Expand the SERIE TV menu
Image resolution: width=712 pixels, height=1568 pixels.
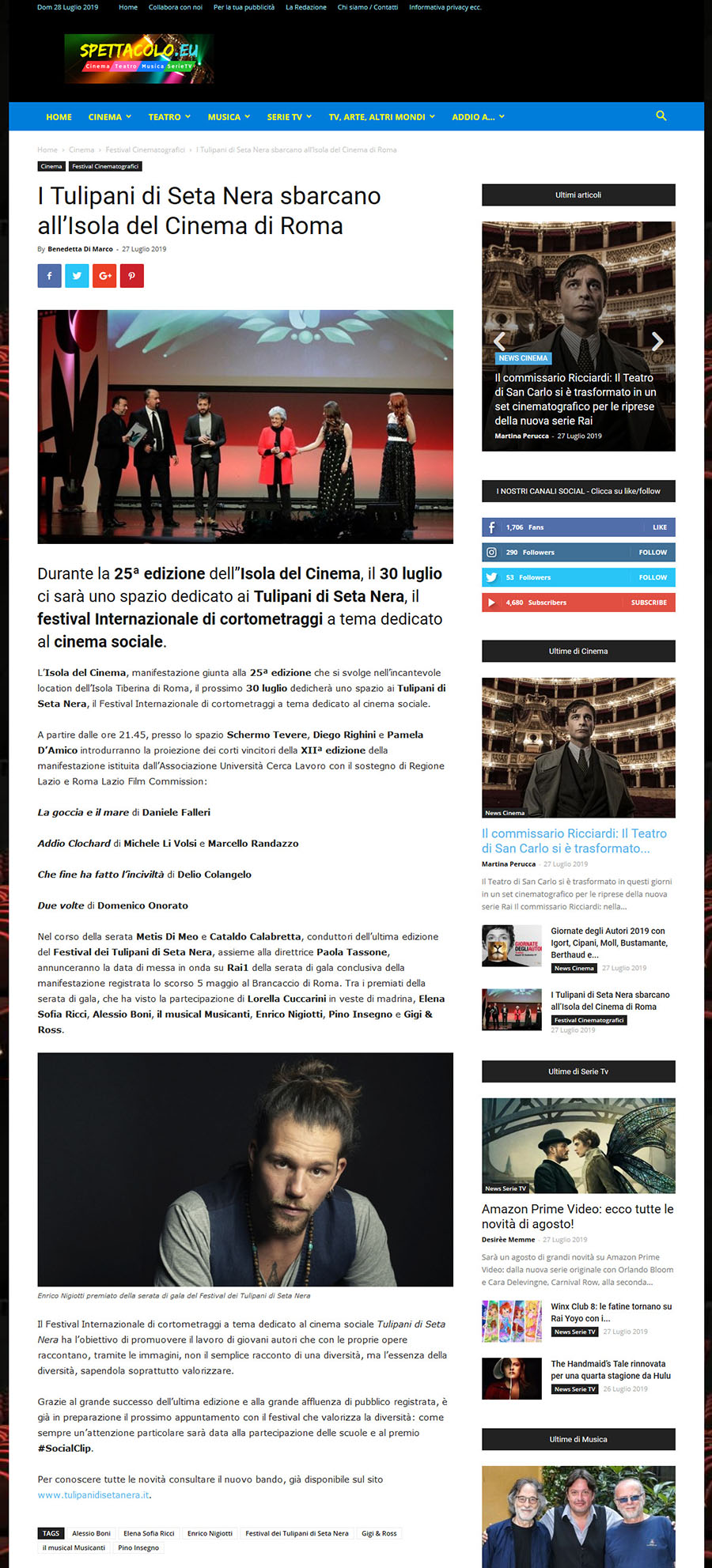tap(289, 117)
